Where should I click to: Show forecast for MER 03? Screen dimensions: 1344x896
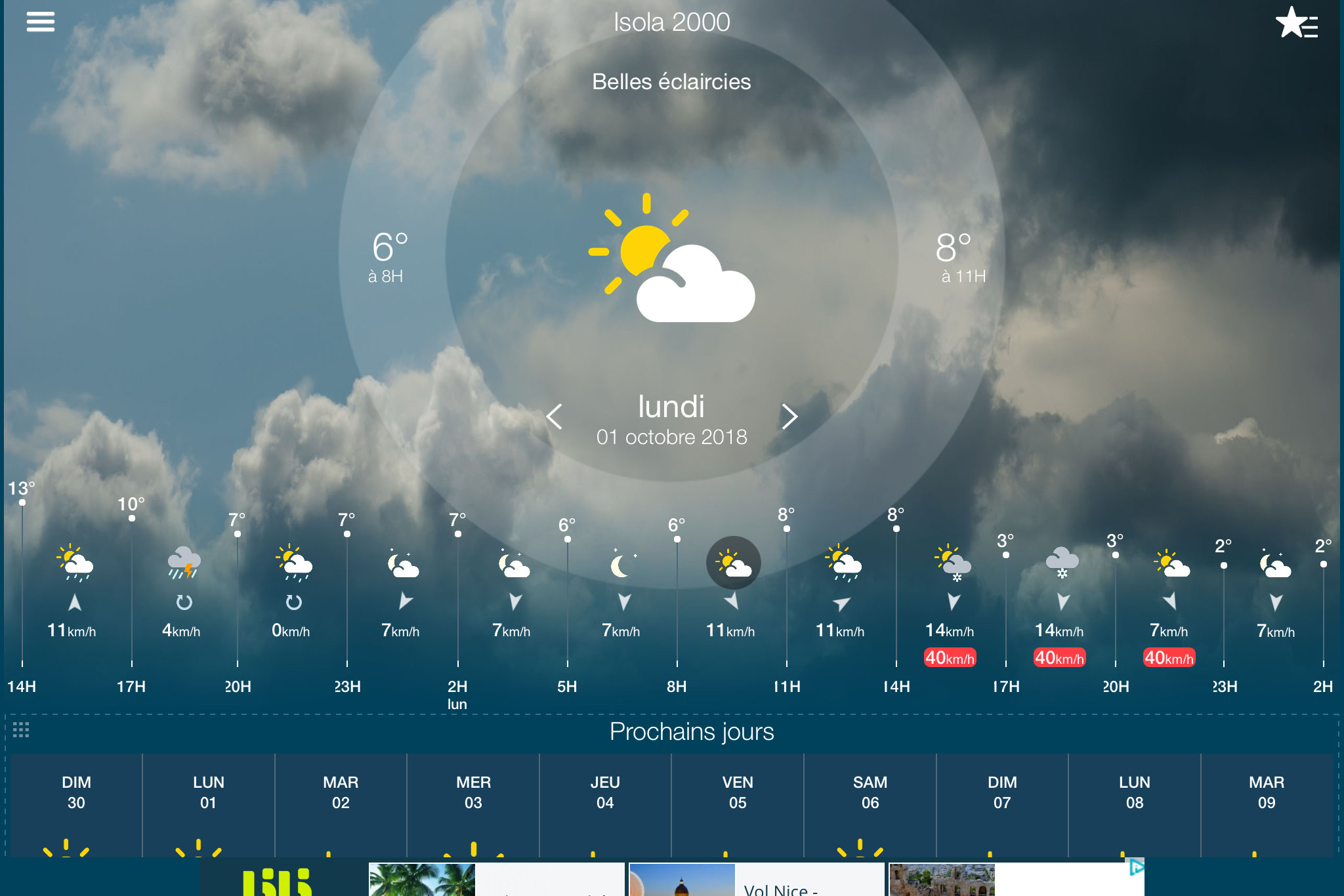(x=473, y=804)
